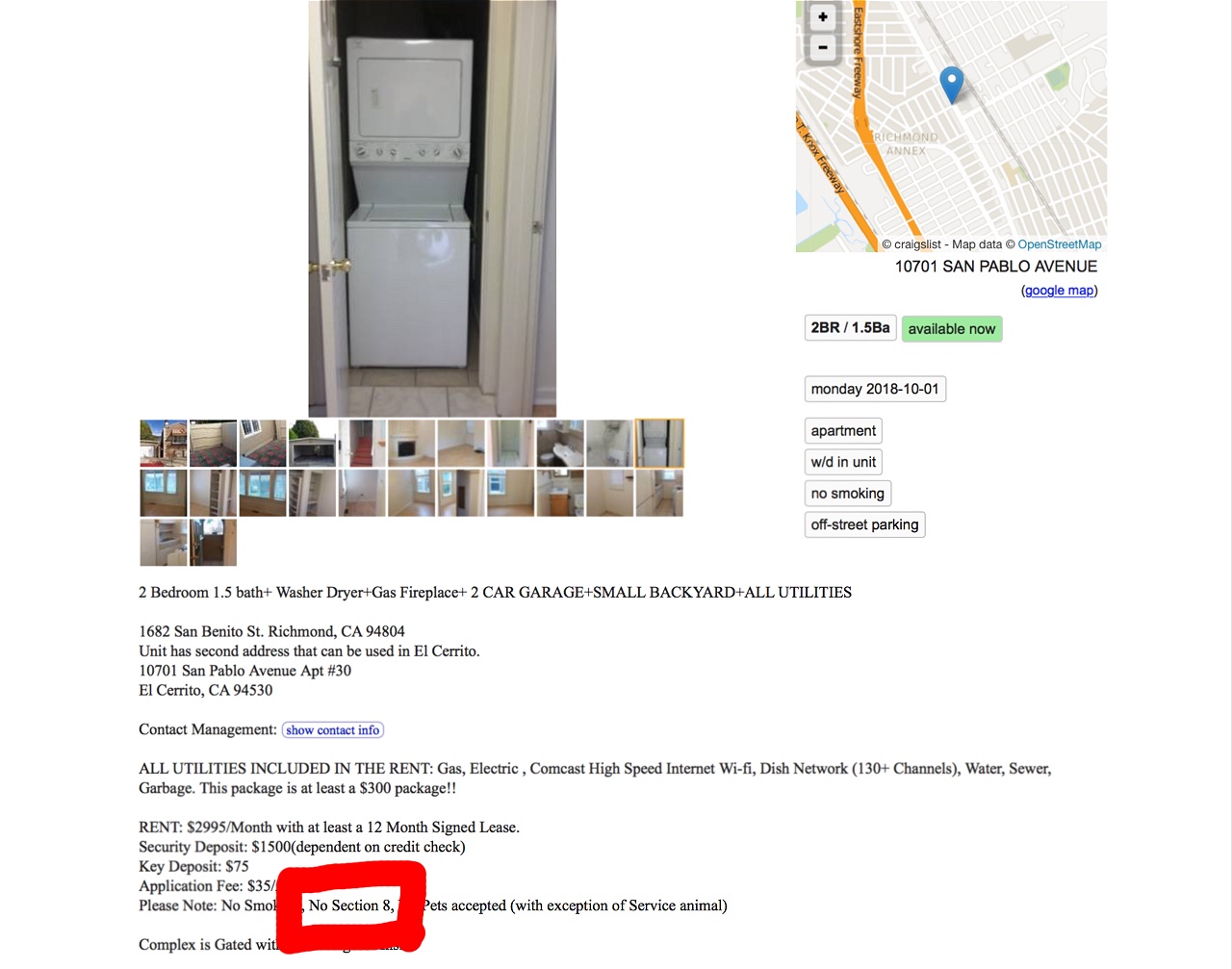View the toilet and sink bathroom photo

coord(560,444)
